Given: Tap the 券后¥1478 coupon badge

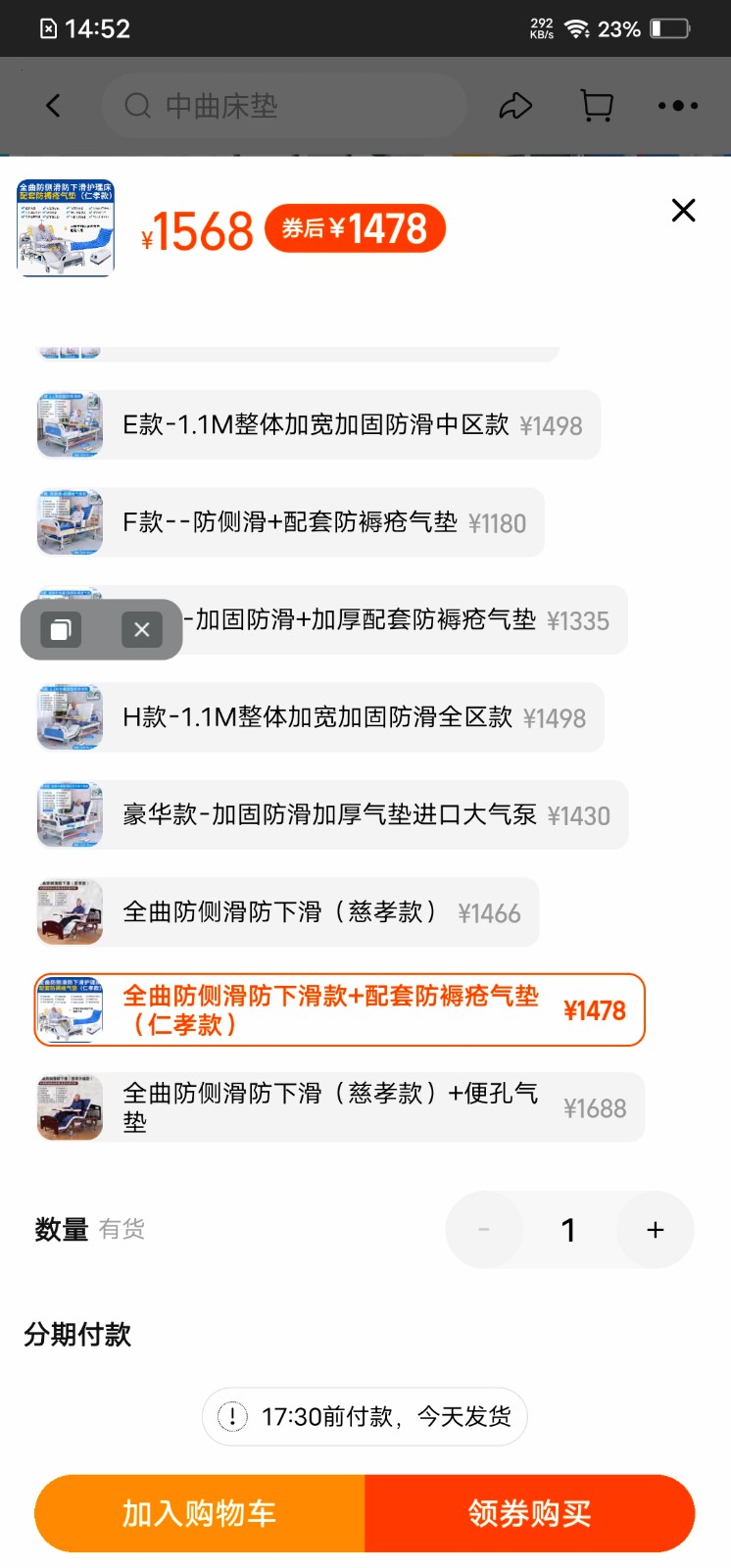Looking at the screenshot, I should [354, 228].
